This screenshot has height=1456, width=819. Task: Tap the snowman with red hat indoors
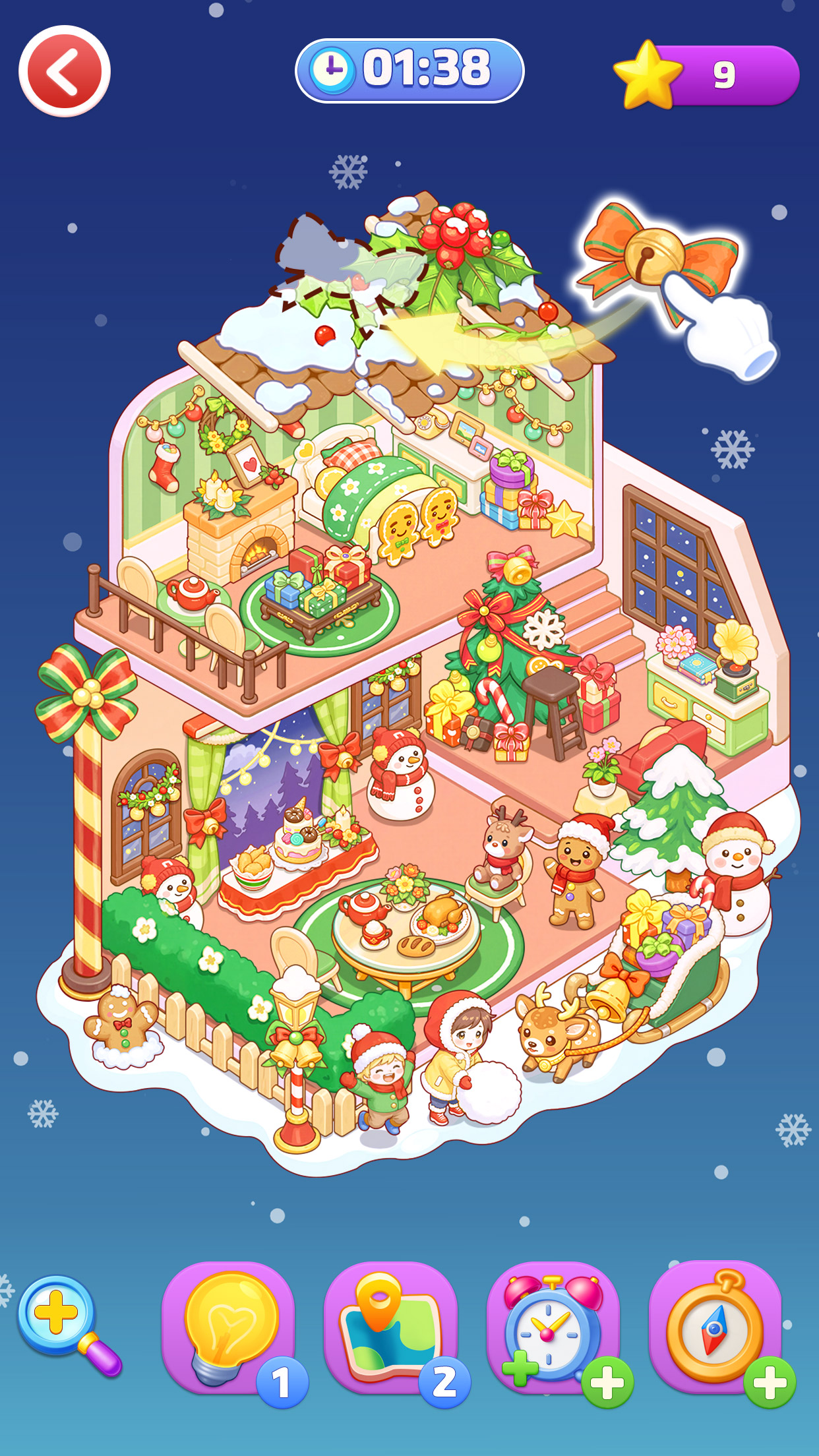click(x=402, y=791)
